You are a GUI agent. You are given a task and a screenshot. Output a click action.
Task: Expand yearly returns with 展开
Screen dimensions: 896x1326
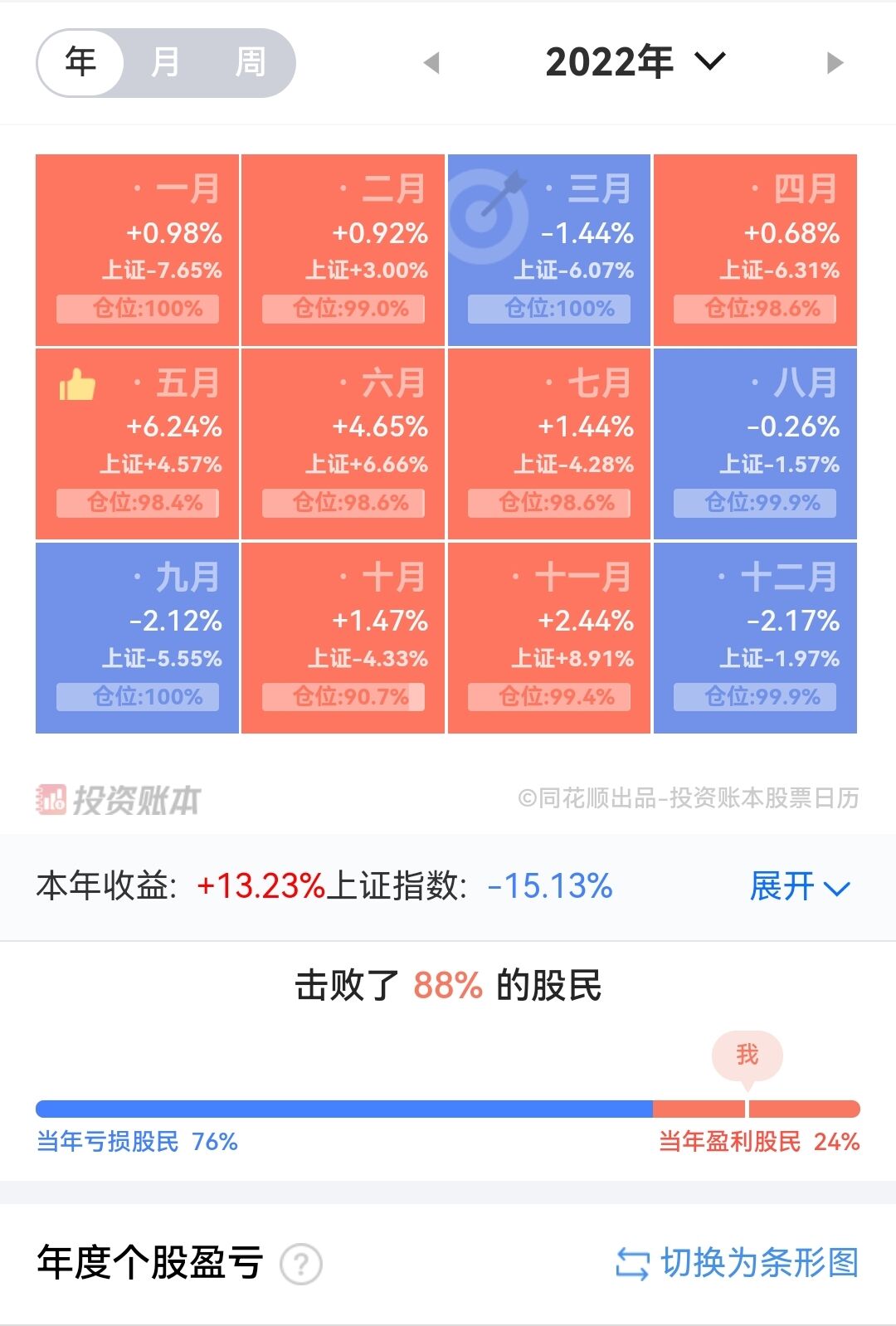point(800,886)
